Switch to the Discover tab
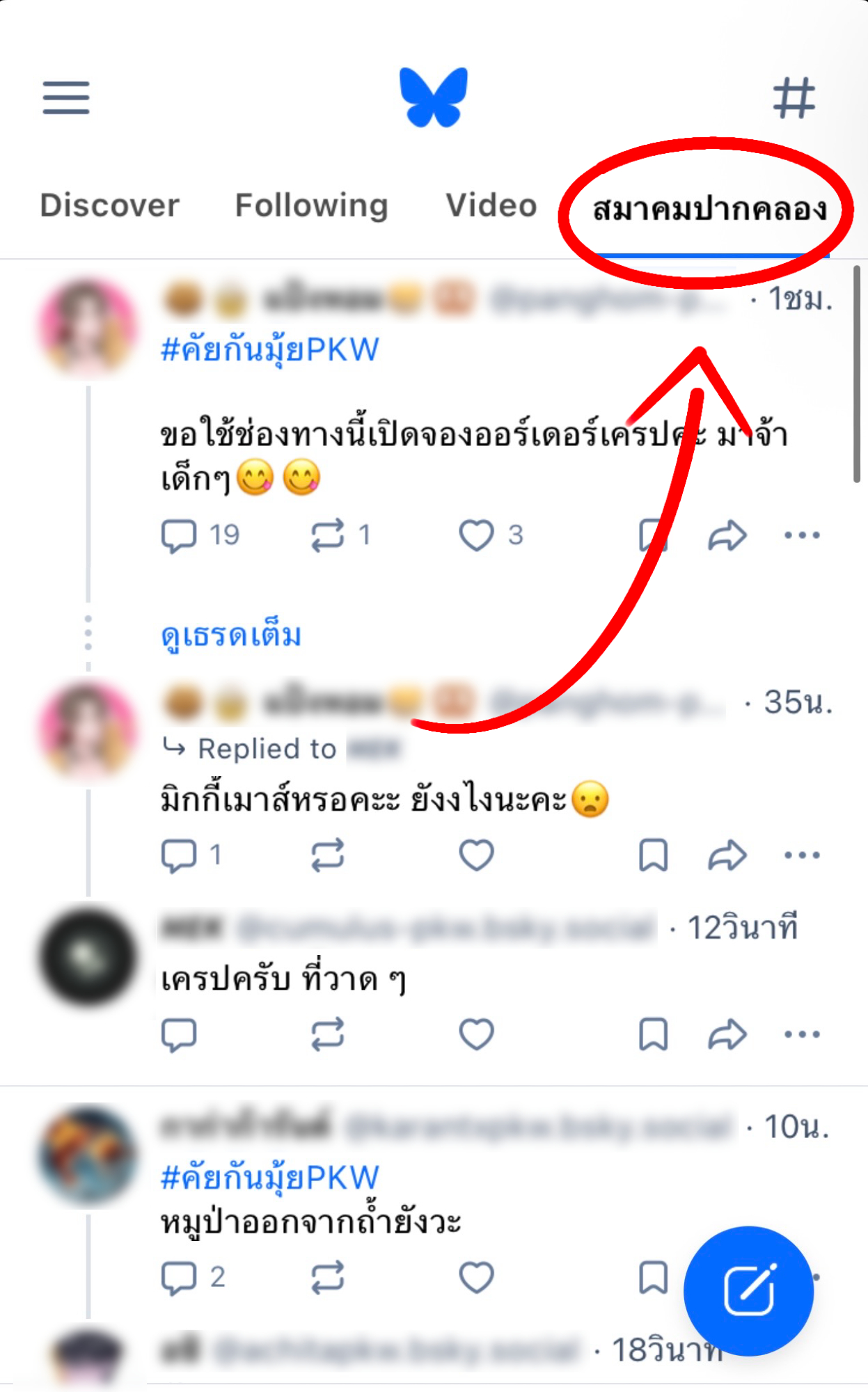The width and height of the screenshot is (868, 1392). click(110, 205)
